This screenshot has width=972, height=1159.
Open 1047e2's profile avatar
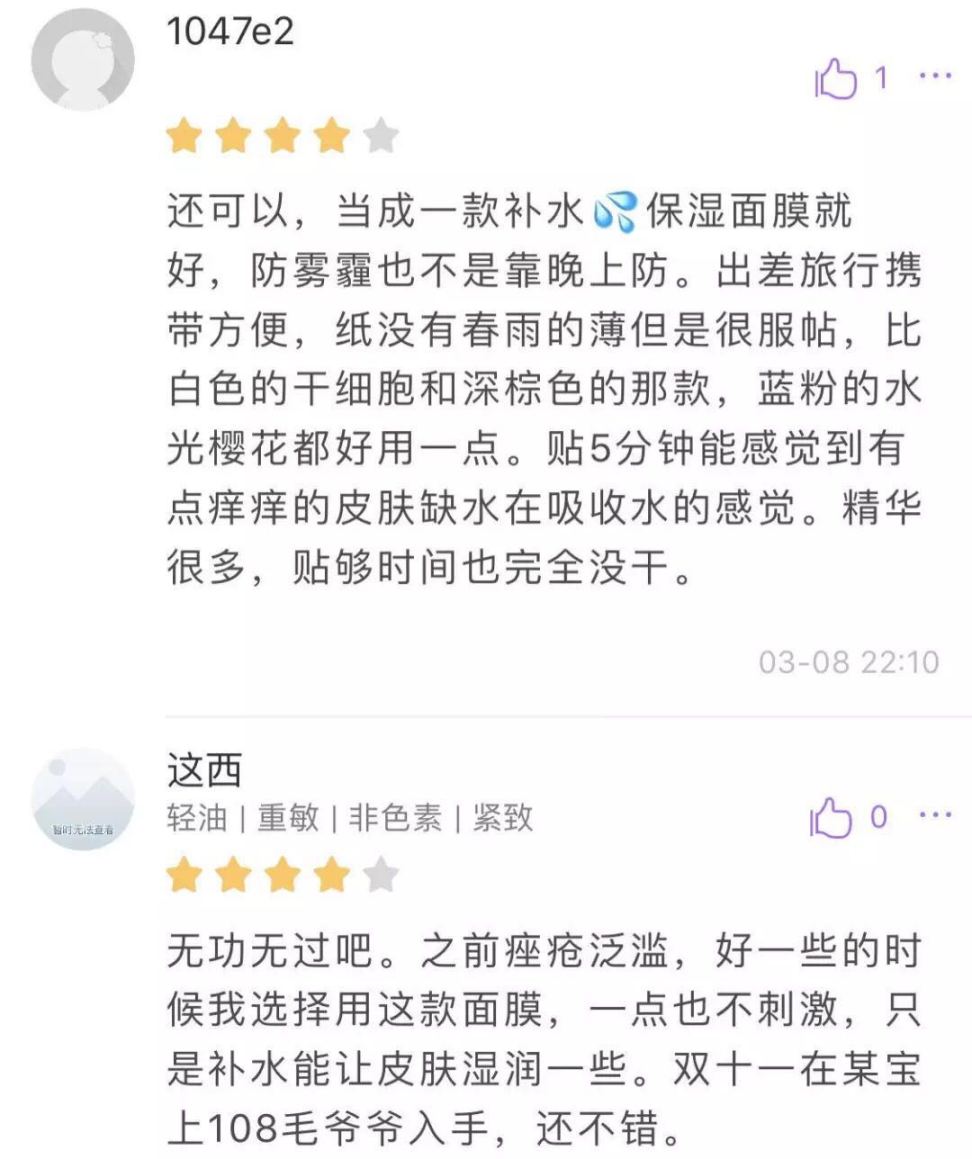click(x=83, y=60)
